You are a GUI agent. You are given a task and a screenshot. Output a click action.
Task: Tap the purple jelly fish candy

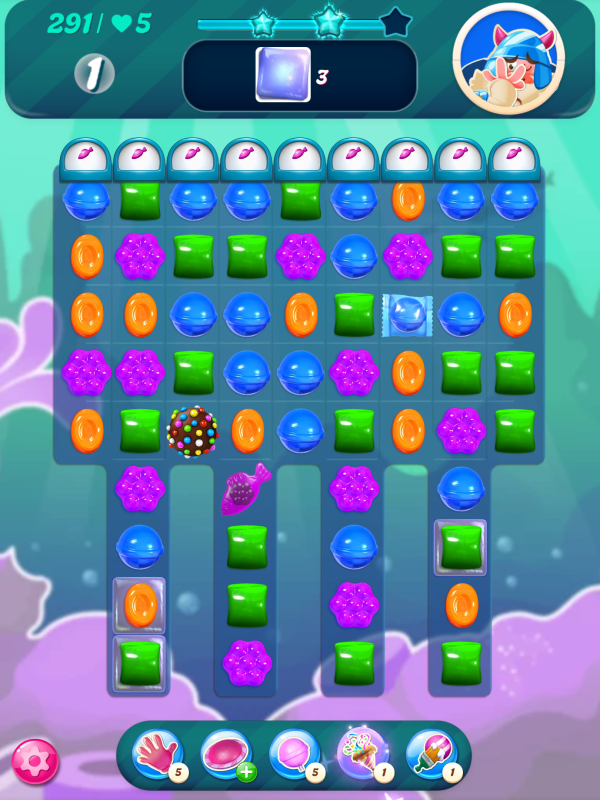tap(245, 490)
